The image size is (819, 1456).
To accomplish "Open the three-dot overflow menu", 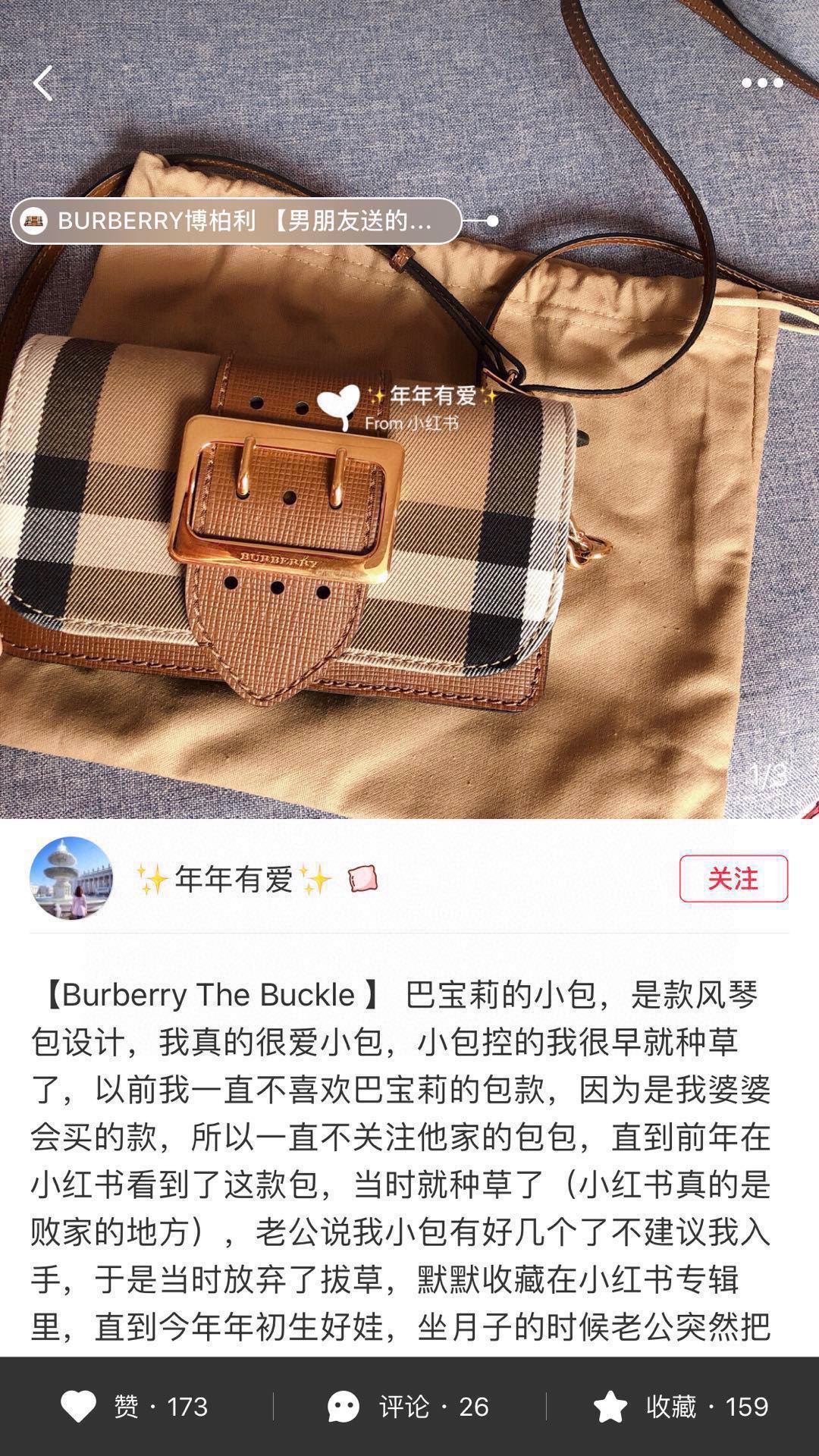I will point(761,83).
